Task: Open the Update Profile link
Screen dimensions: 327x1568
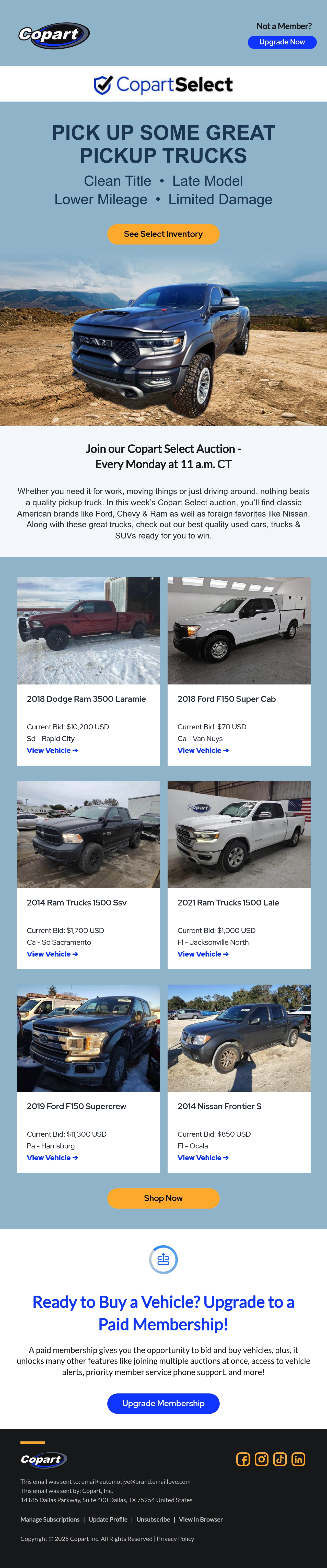Action: [x=108, y=1519]
